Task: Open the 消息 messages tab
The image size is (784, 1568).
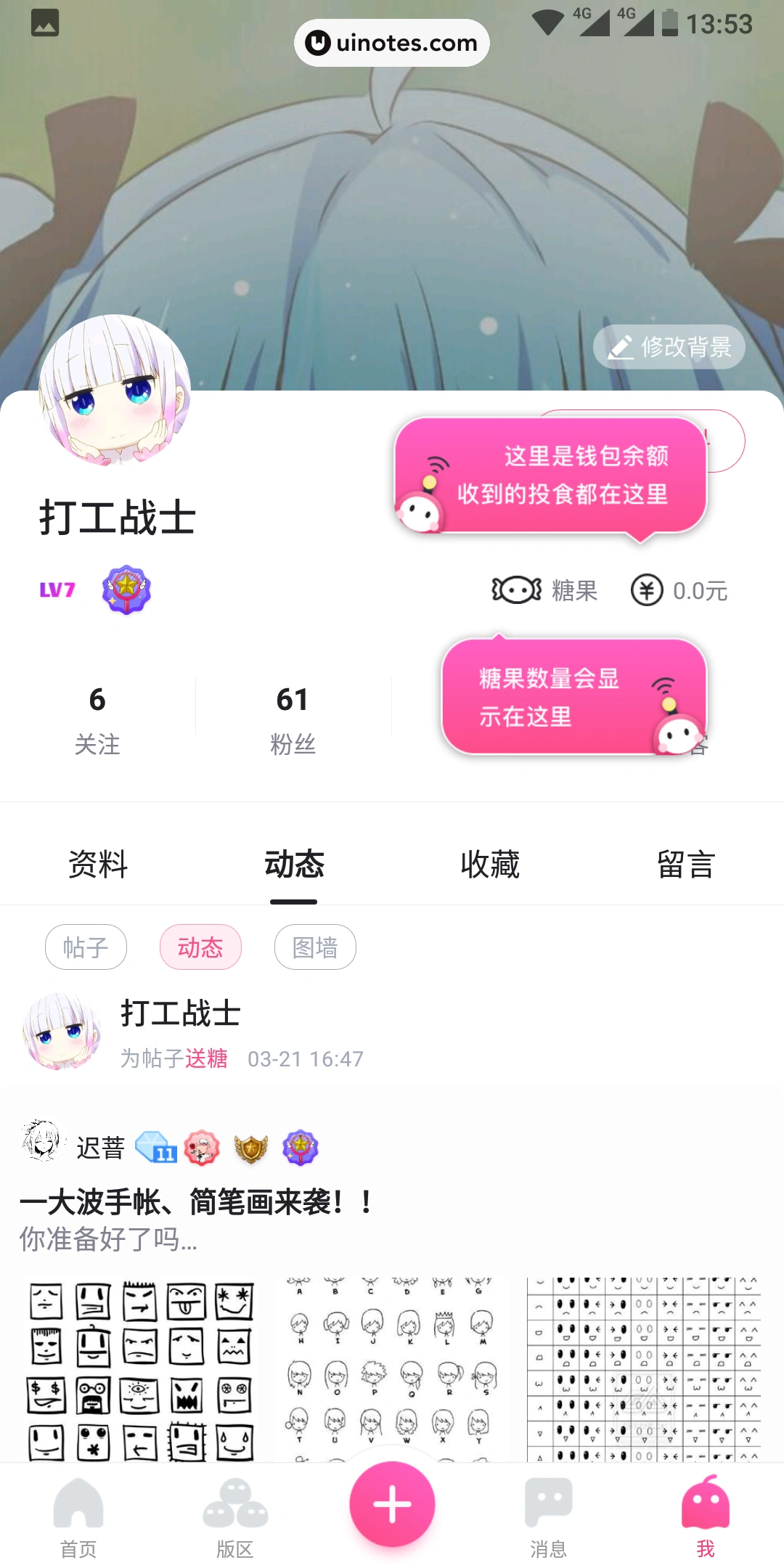Action: [x=549, y=1517]
